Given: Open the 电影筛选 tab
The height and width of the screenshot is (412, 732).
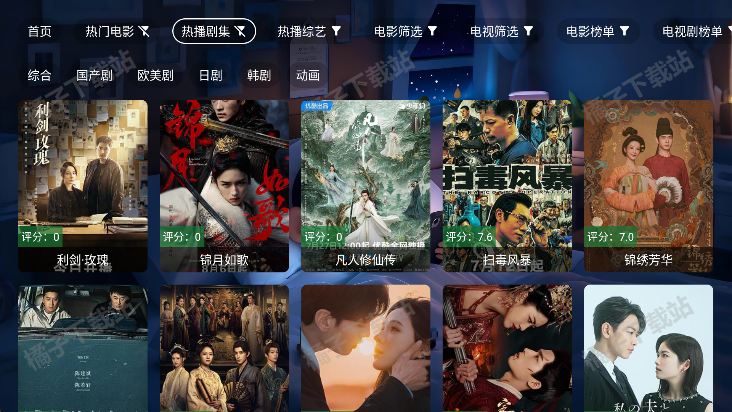Looking at the screenshot, I should (x=405, y=31).
